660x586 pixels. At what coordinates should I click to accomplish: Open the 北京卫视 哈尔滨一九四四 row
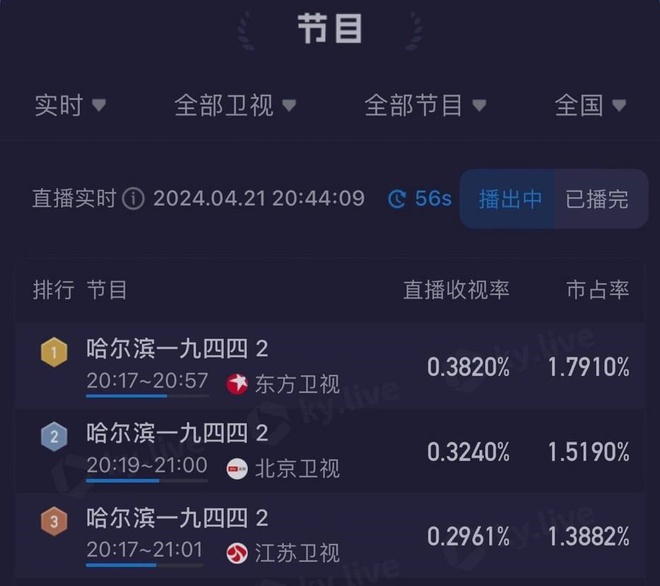tap(330, 450)
